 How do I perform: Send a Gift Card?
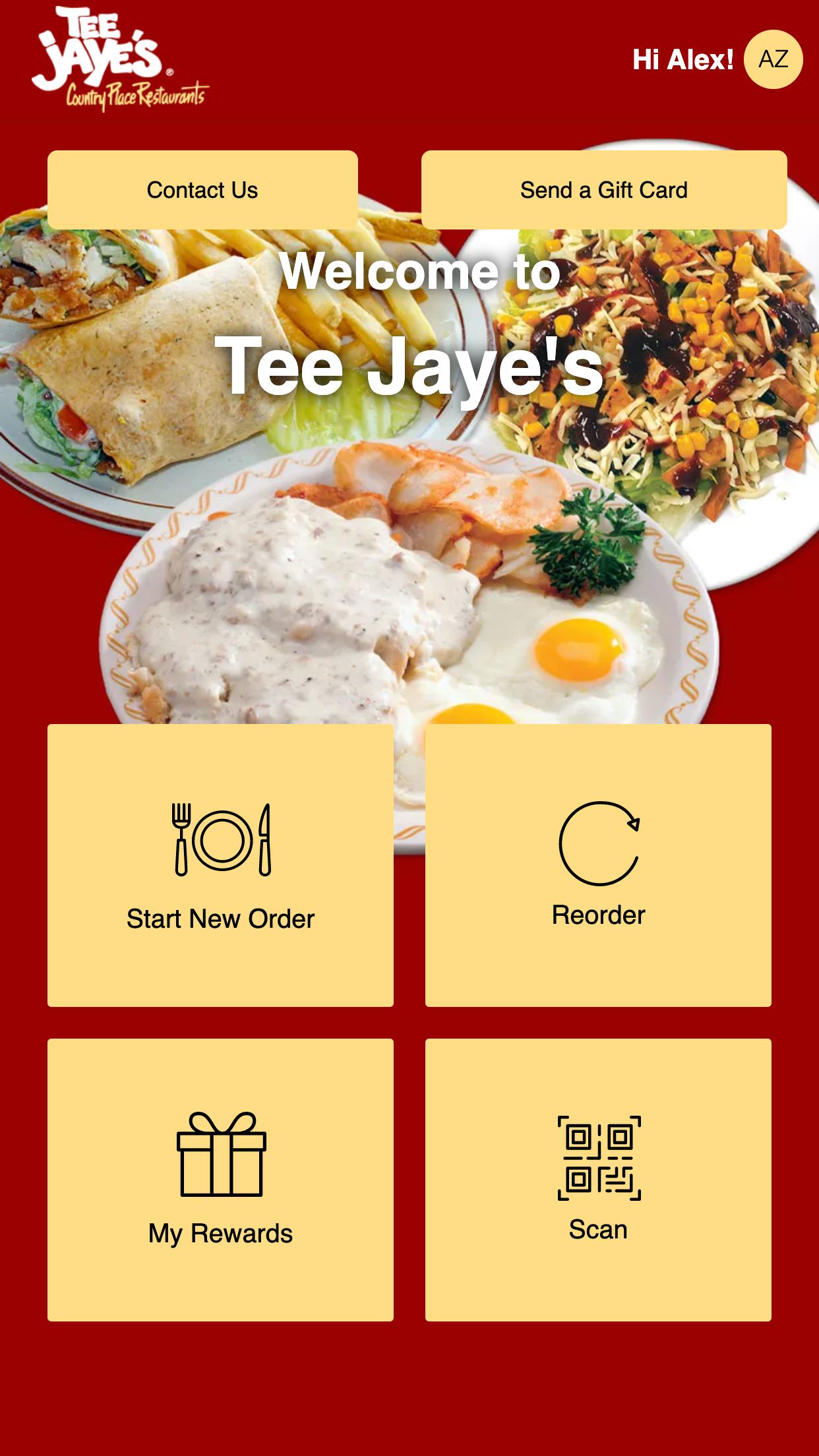coord(603,190)
